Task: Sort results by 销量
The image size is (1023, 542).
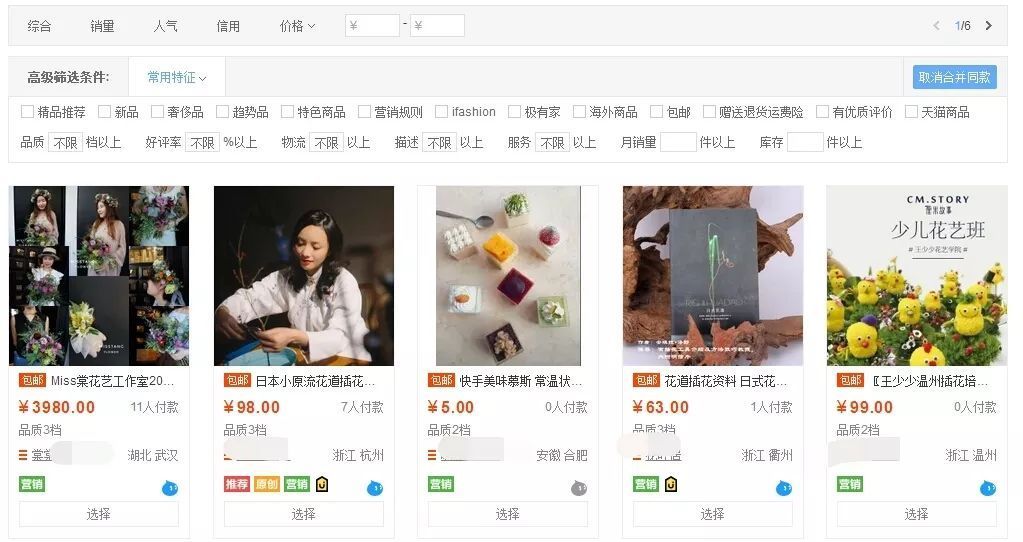Action: (x=102, y=26)
